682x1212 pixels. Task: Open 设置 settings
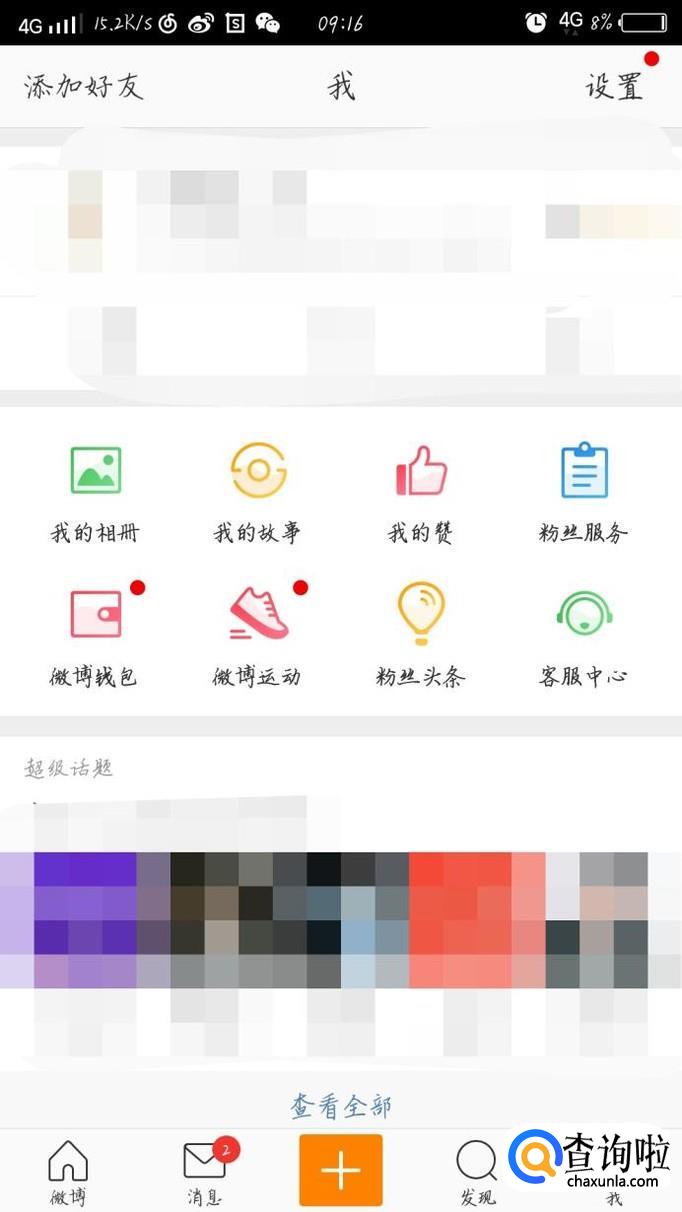[614, 87]
